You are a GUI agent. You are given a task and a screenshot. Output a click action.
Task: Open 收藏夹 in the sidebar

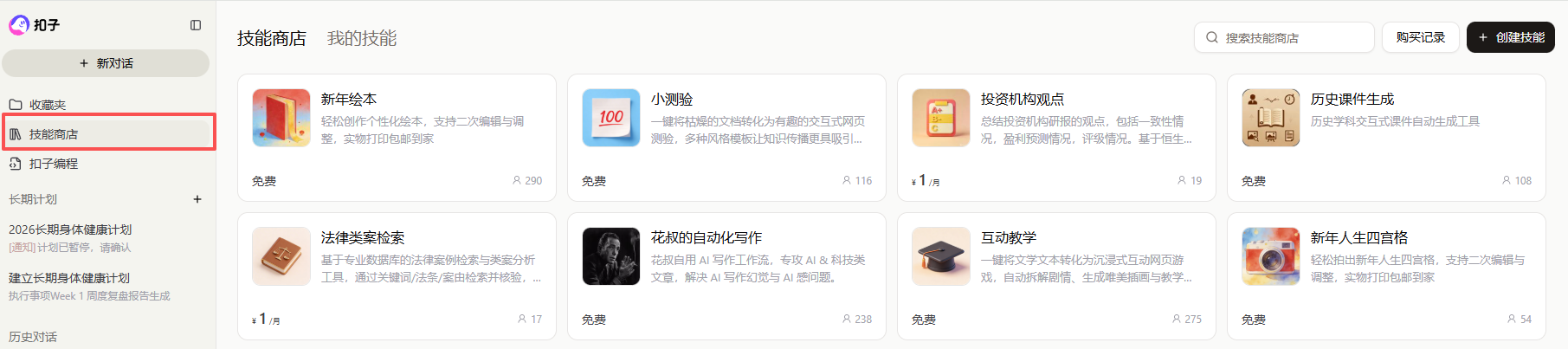pos(47,105)
